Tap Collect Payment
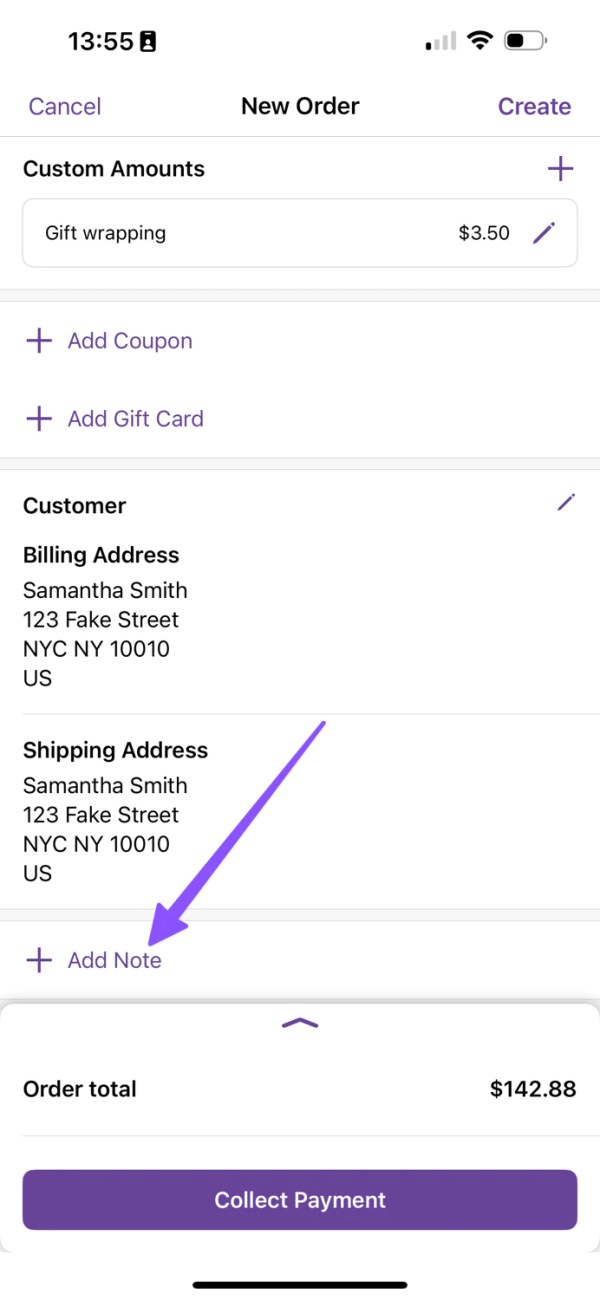600x1300 pixels. (x=300, y=1200)
